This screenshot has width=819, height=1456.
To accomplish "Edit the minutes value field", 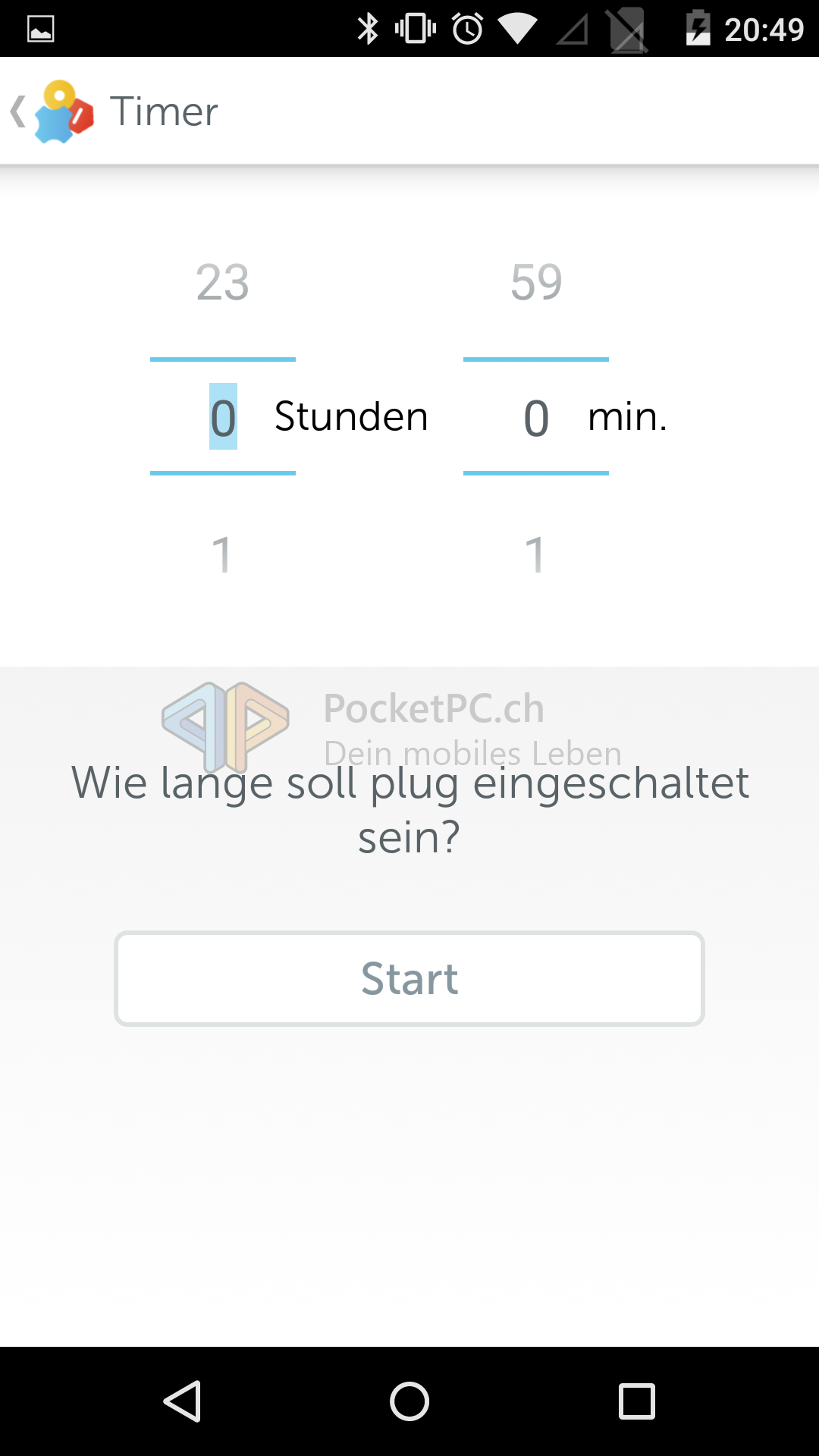I will pyautogui.click(x=536, y=417).
